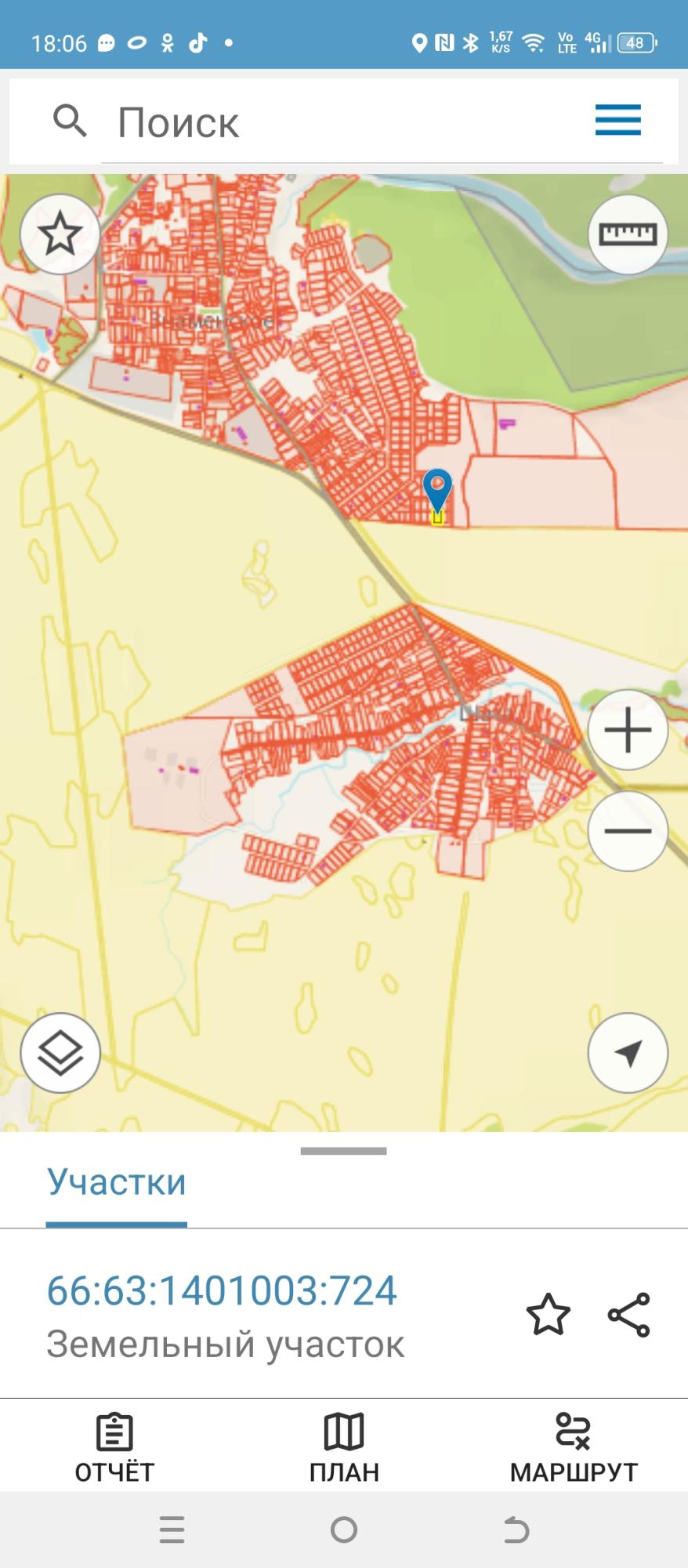The width and height of the screenshot is (688, 1568).
Task: Open favorites star button on the map
Action: click(60, 234)
